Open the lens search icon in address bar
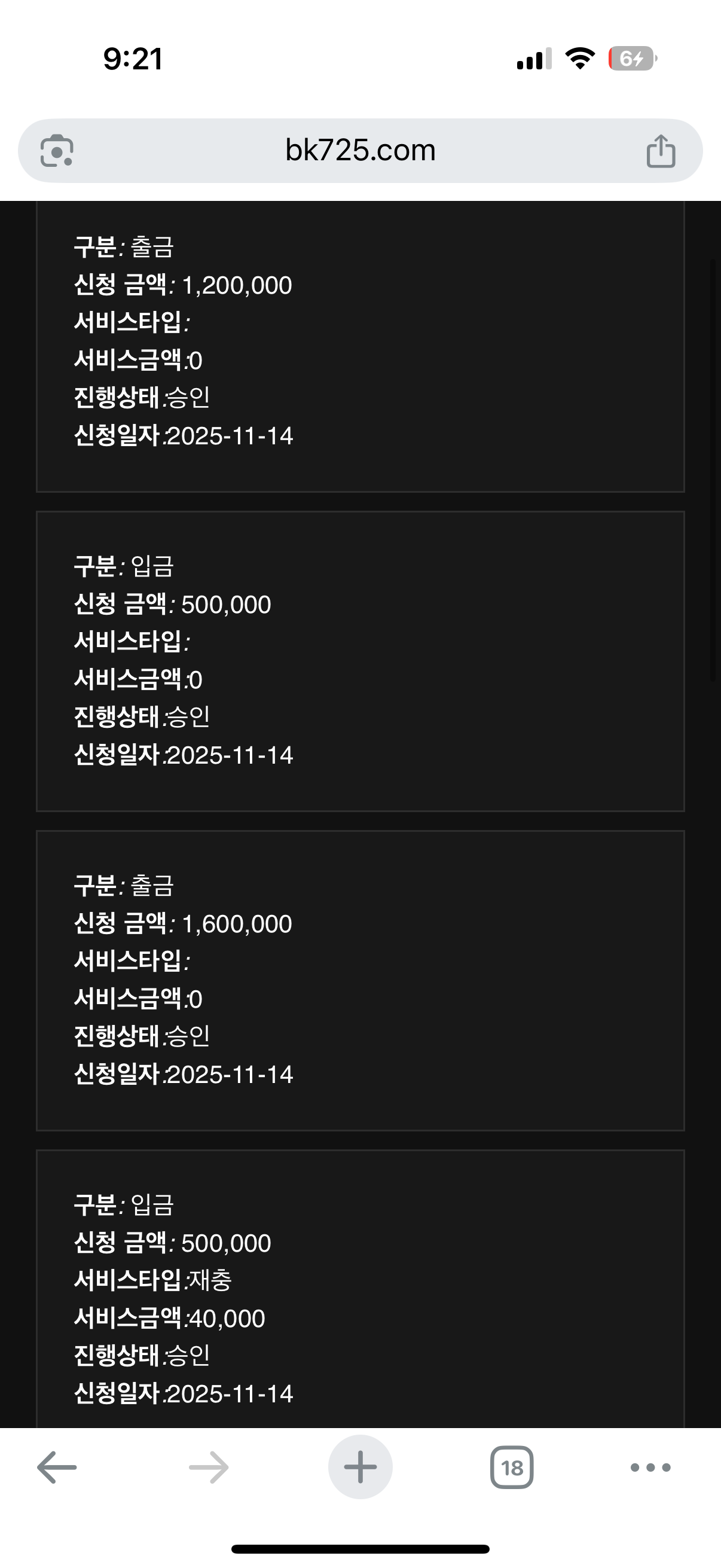Image resolution: width=721 pixels, height=1568 pixels. click(57, 150)
